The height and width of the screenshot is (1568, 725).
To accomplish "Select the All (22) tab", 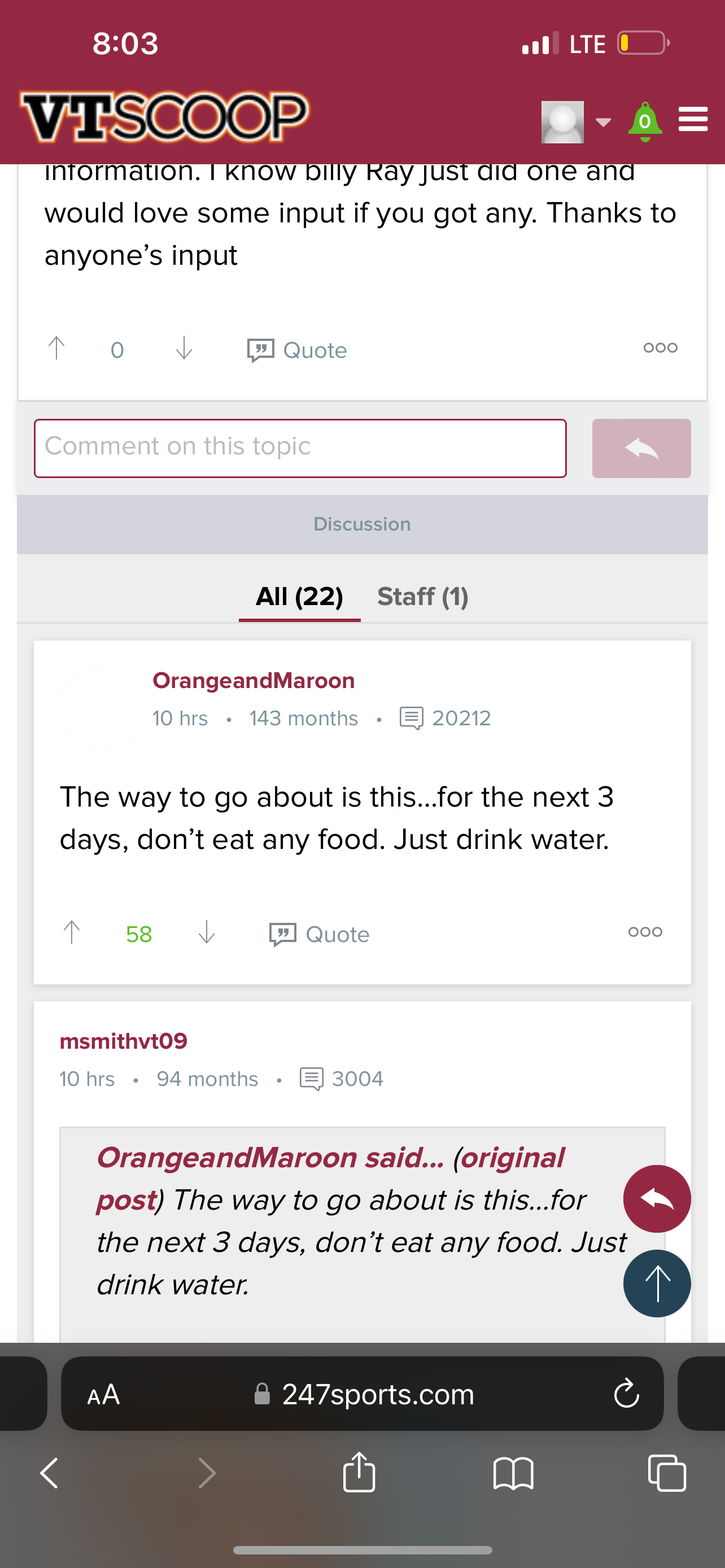I will pos(299,597).
